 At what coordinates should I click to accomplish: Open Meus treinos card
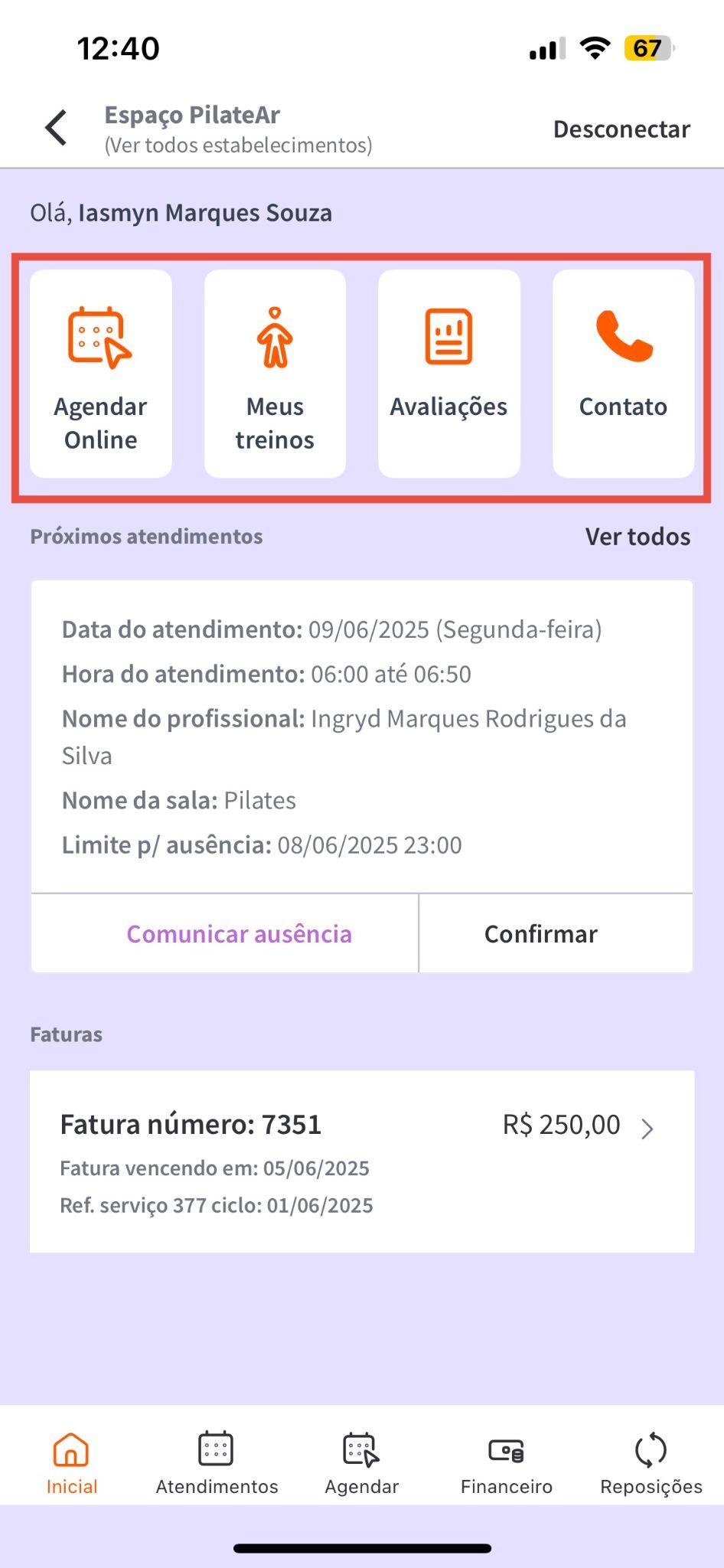pyautogui.click(x=275, y=374)
